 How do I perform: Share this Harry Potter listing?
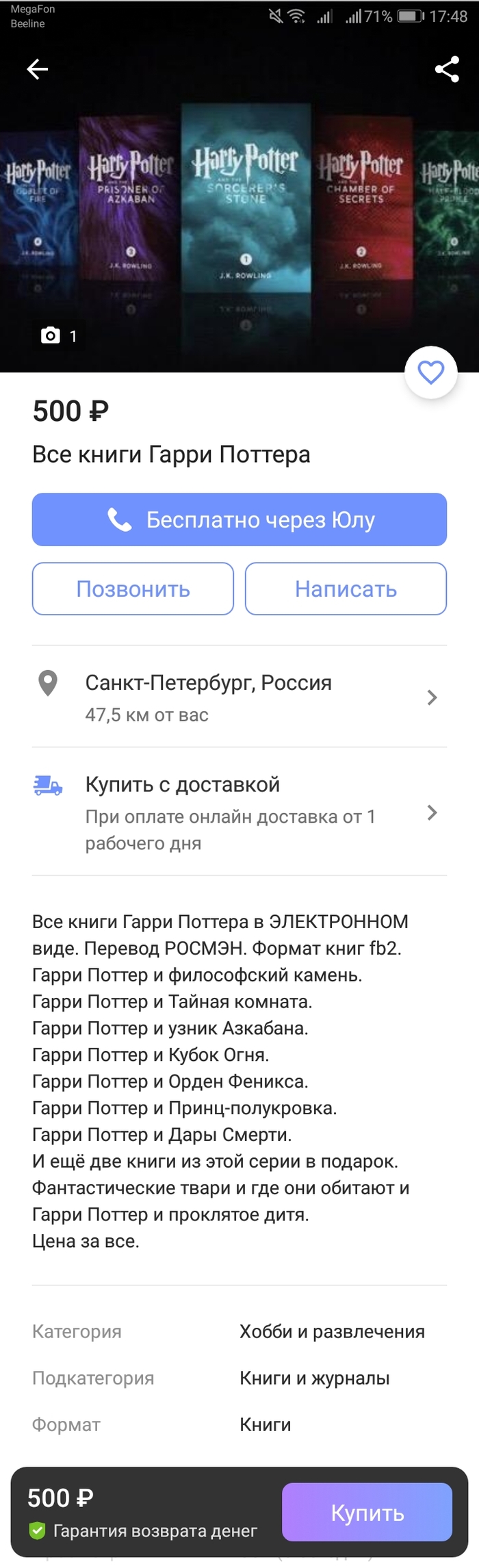coord(447,69)
